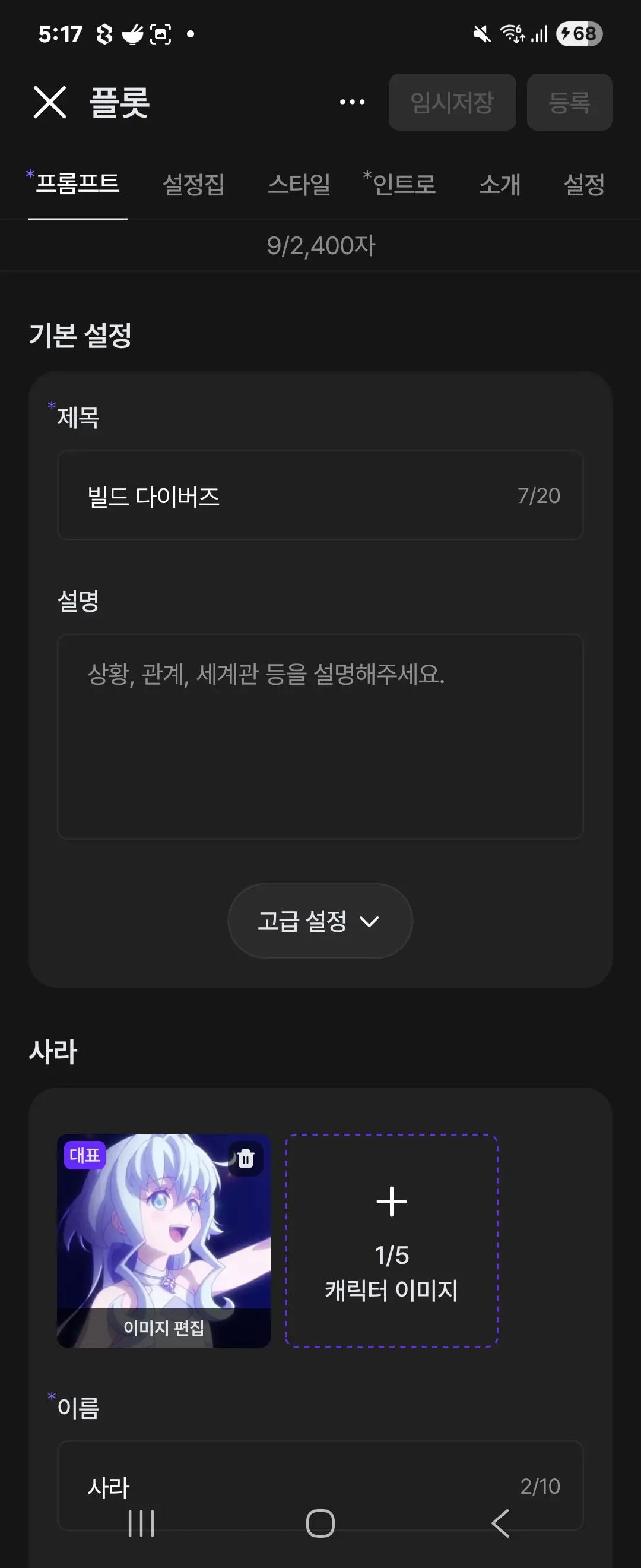Screen dimensions: 641x1568
Task: Add a new 캐릭터 이미지
Action: (x=392, y=1241)
